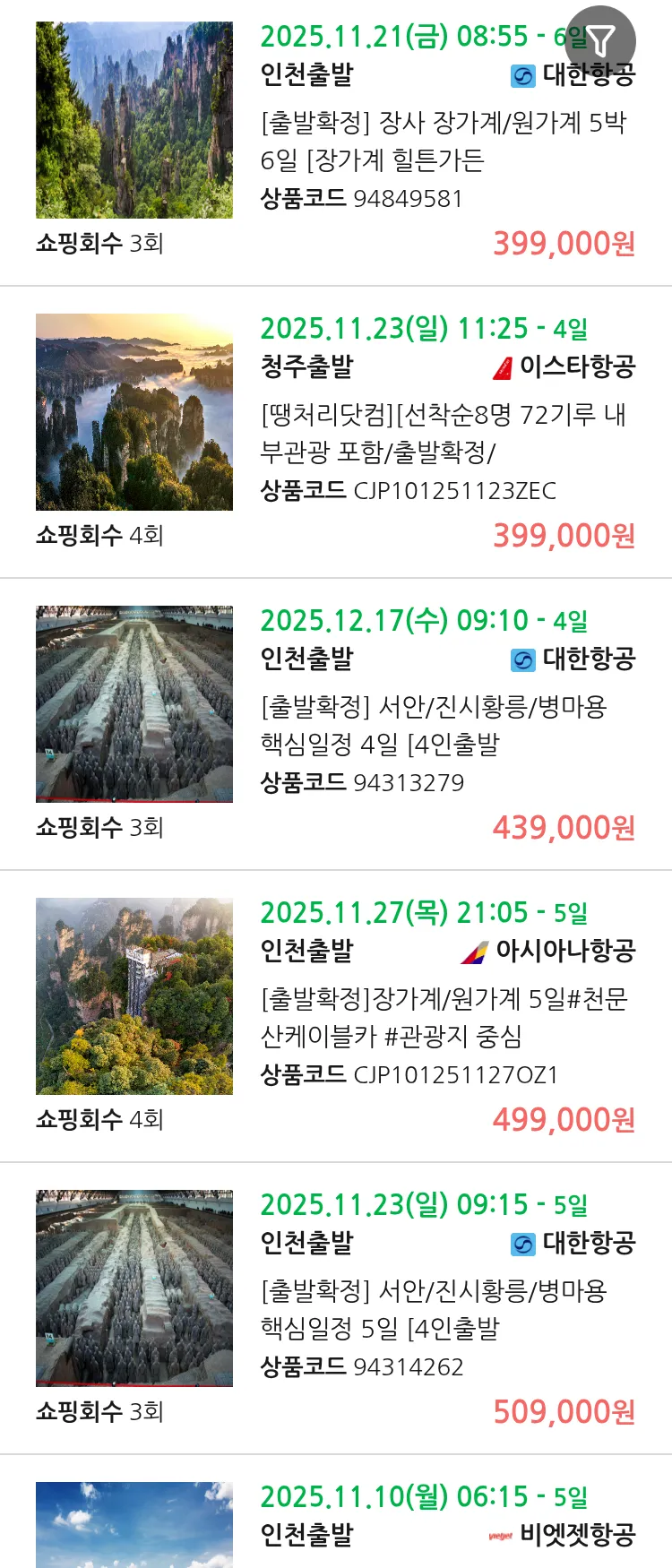
Task: Select the 서안/진시황릉/병마용 핵심일정 4일 tour
Action: pos(434,725)
